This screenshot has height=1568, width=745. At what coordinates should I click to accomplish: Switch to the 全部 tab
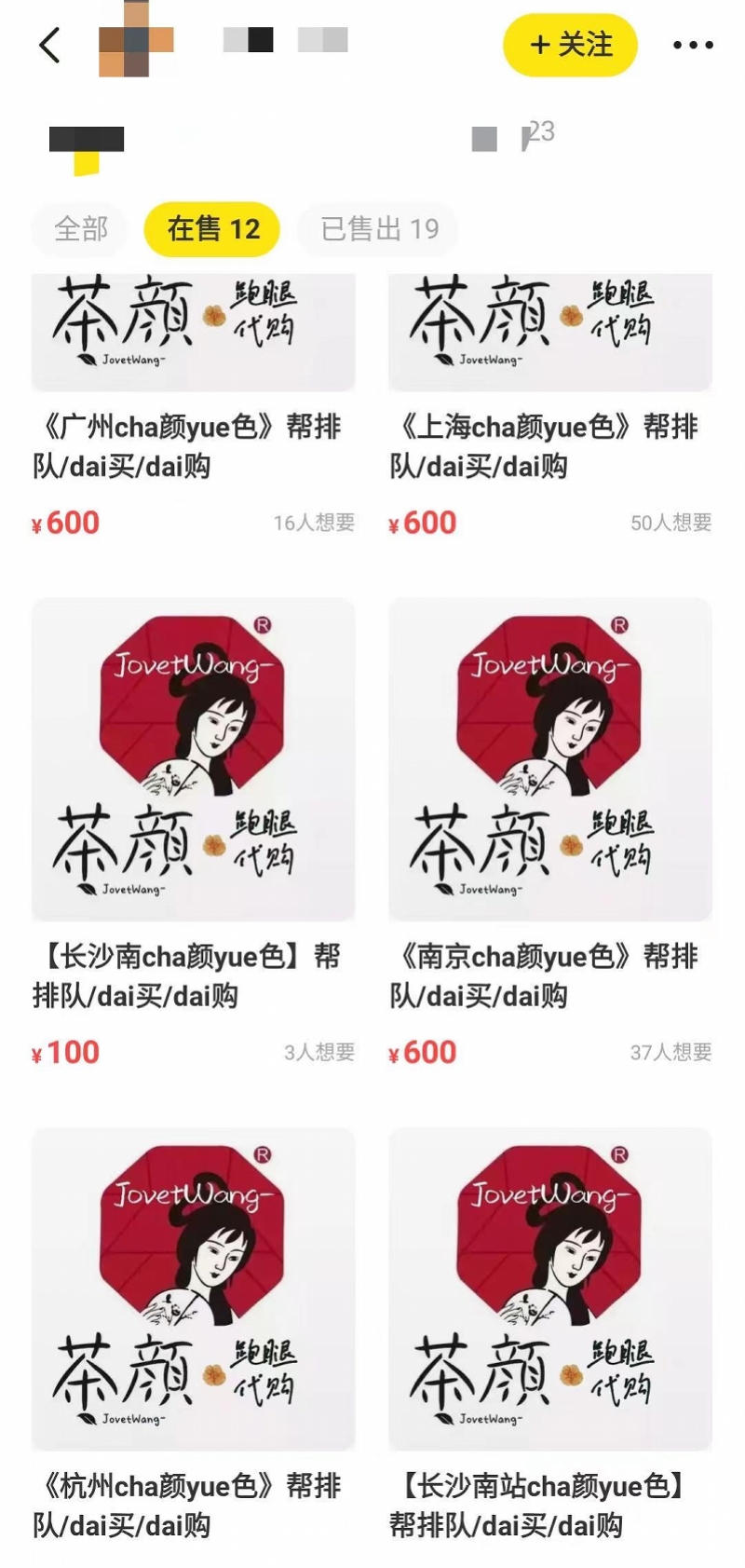(x=80, y=229)
